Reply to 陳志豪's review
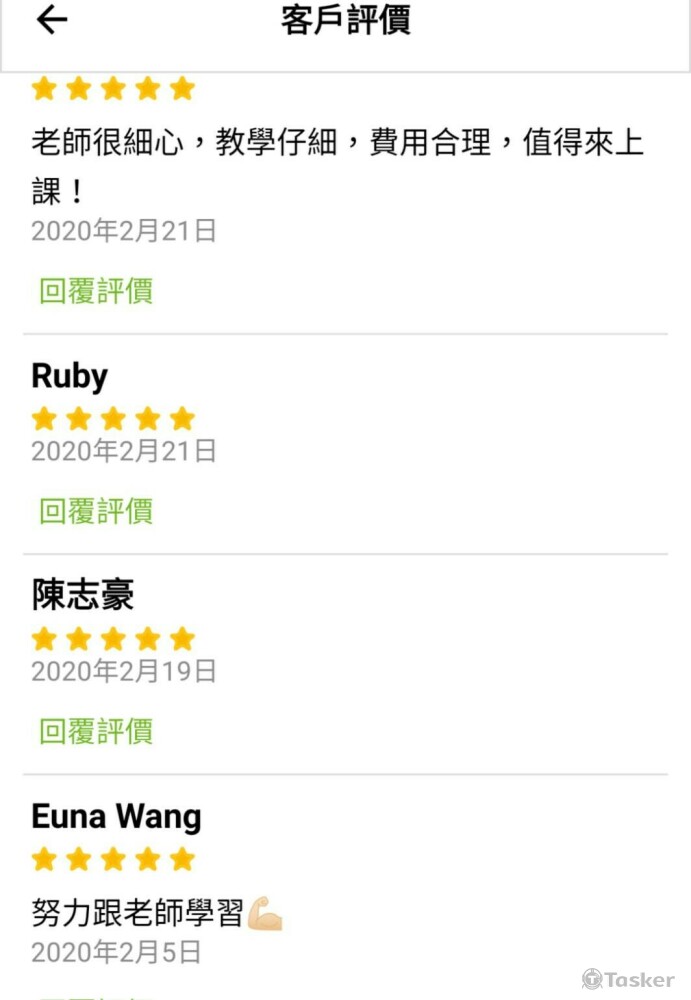Image resolution: width=691 pixels, height=1000 pixels. coord(96,732)
